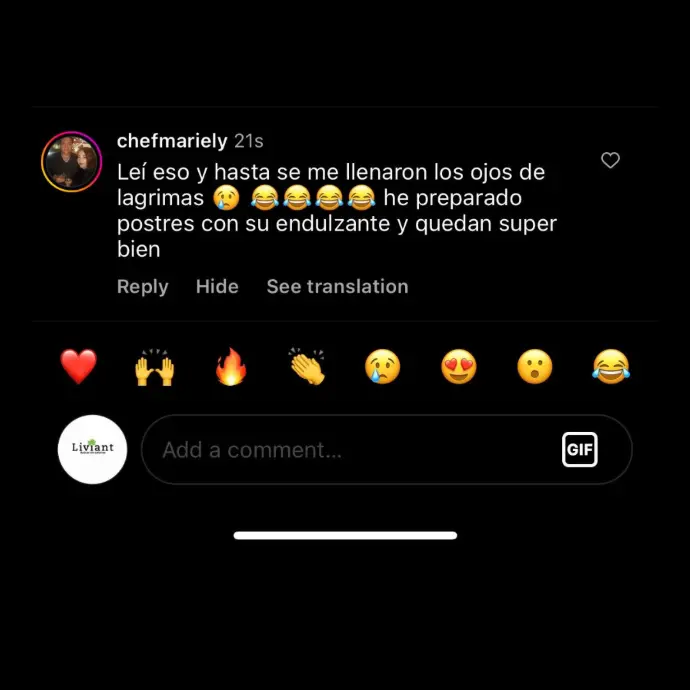Hide the comment from chefmariely

[x=217, y=287]
